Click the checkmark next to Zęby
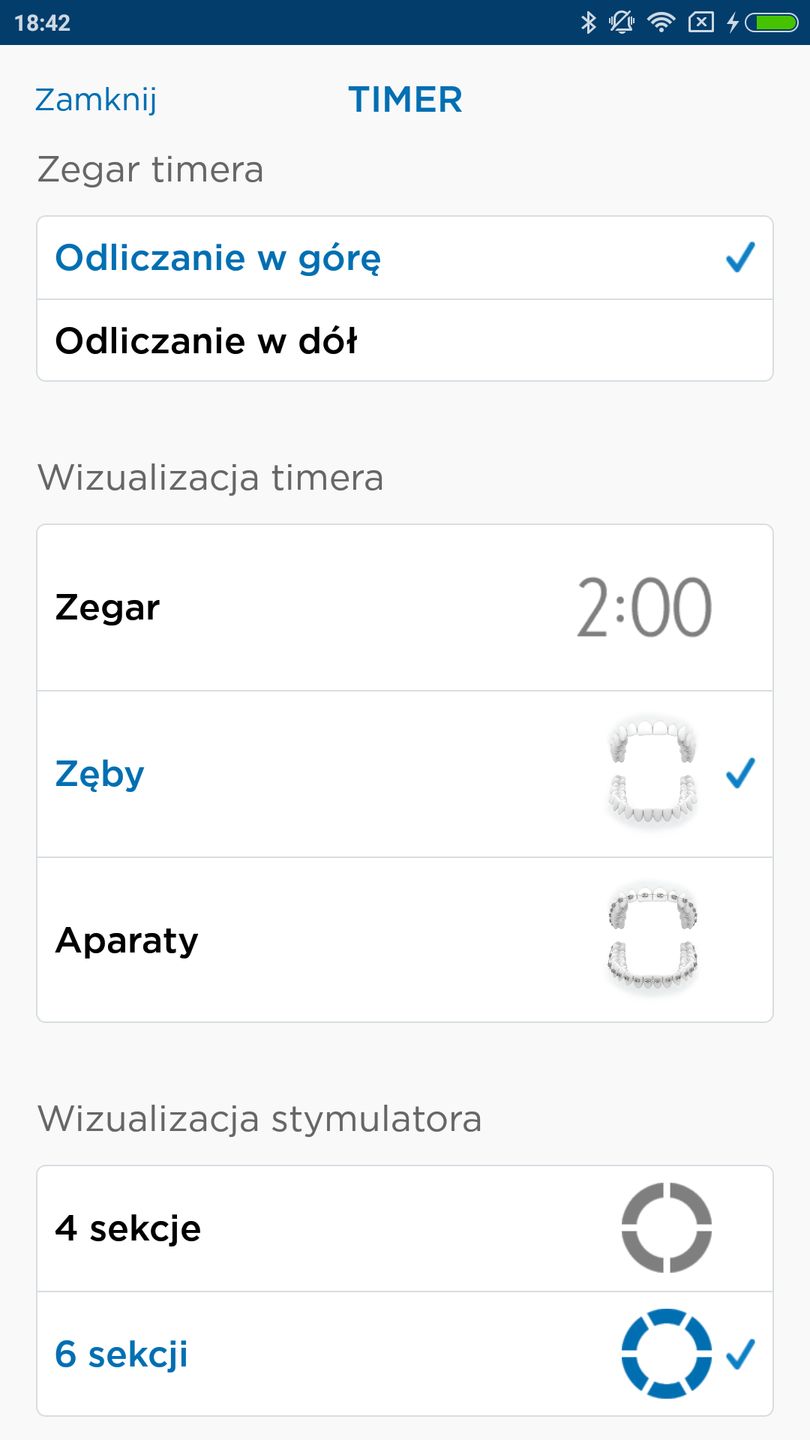 (x=740, y=772)
